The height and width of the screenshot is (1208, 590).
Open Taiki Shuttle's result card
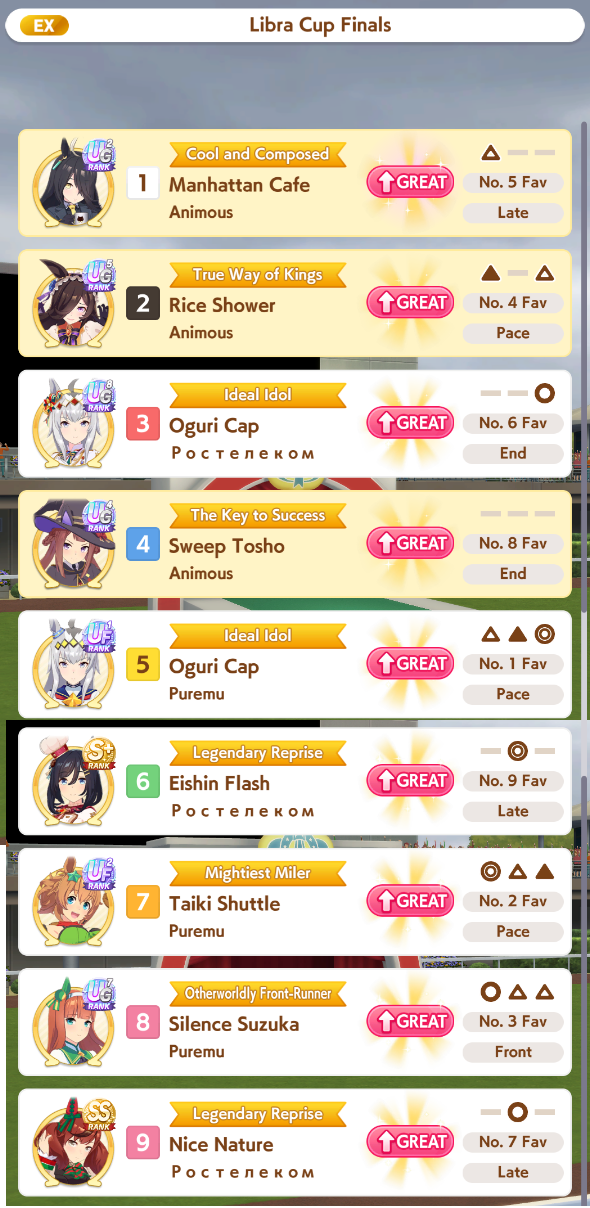[x=295, y=901]
